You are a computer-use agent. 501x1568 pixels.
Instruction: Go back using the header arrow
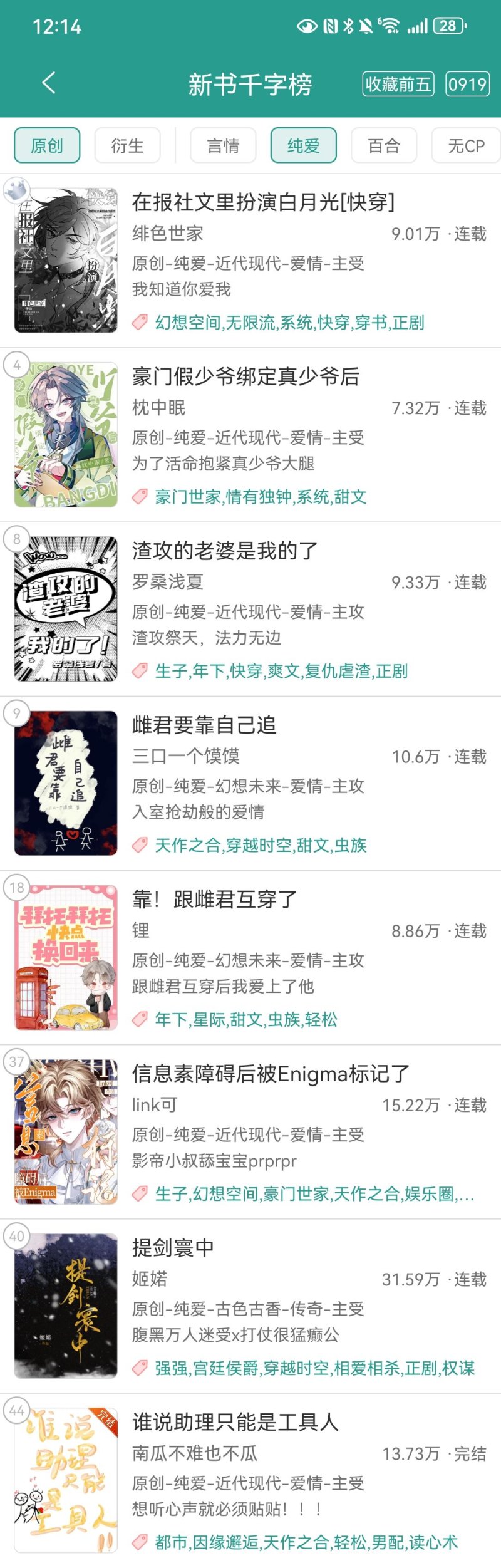pos(49,83)
